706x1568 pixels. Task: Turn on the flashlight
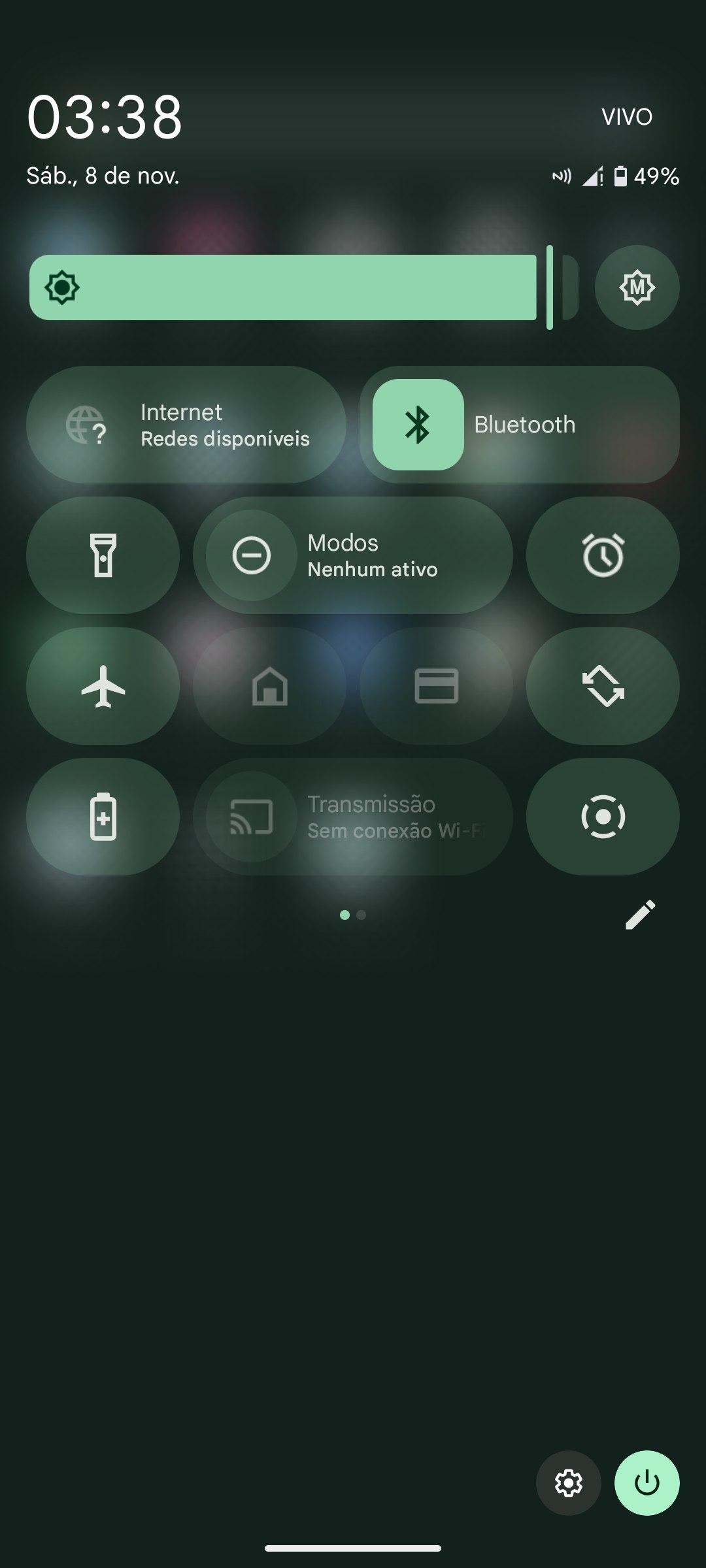tap(103, 555)
